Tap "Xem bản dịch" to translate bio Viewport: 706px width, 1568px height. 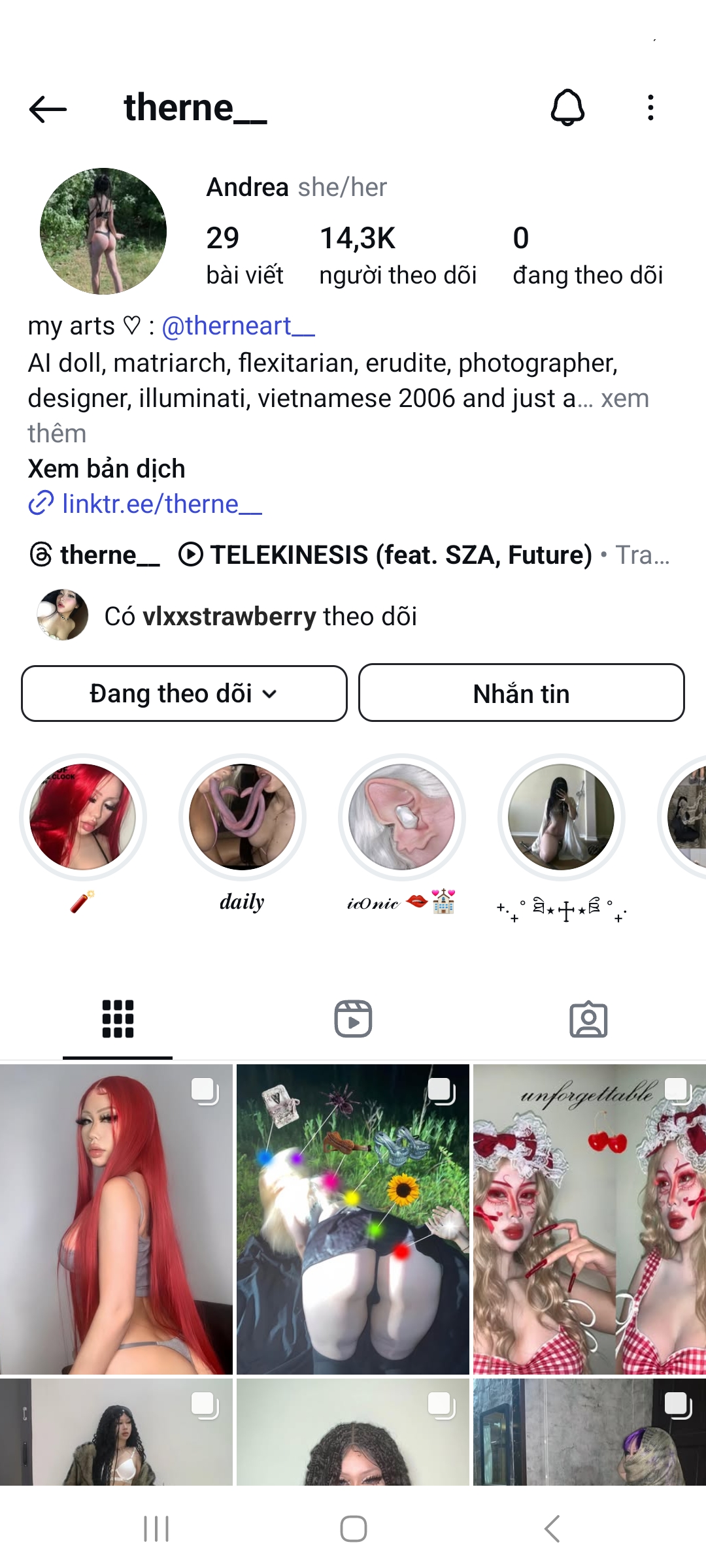coord(107,469)
